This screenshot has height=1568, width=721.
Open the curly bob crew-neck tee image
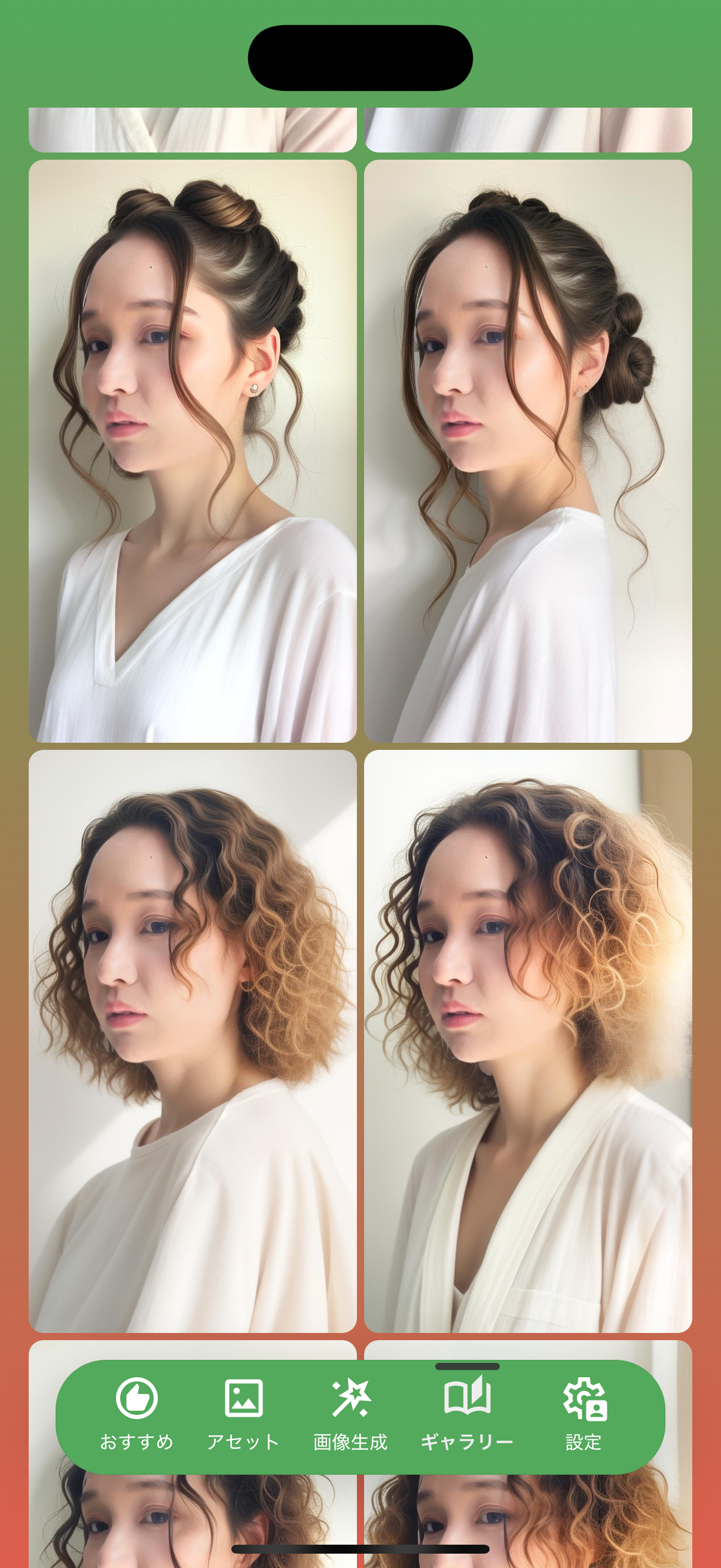coord(193,1041)
